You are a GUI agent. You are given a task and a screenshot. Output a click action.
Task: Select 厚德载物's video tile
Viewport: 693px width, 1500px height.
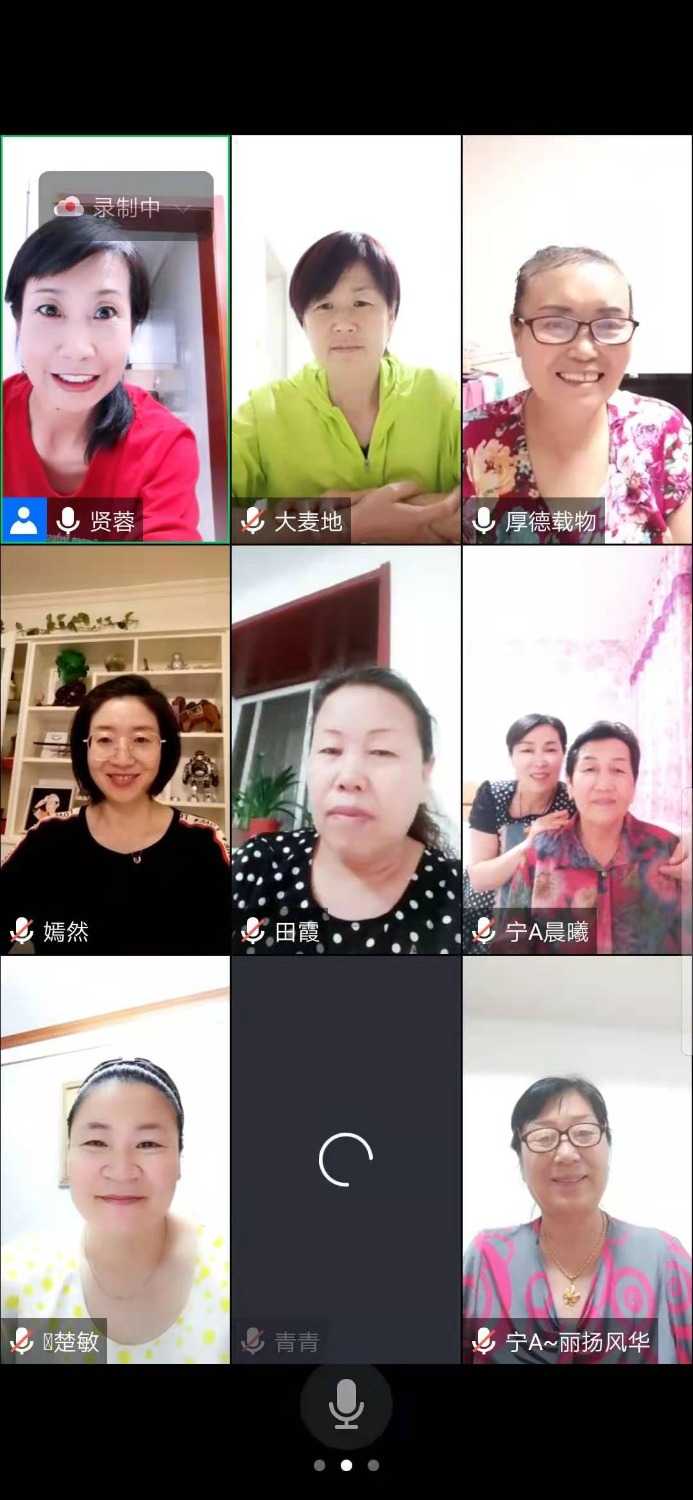click(577, 340)
